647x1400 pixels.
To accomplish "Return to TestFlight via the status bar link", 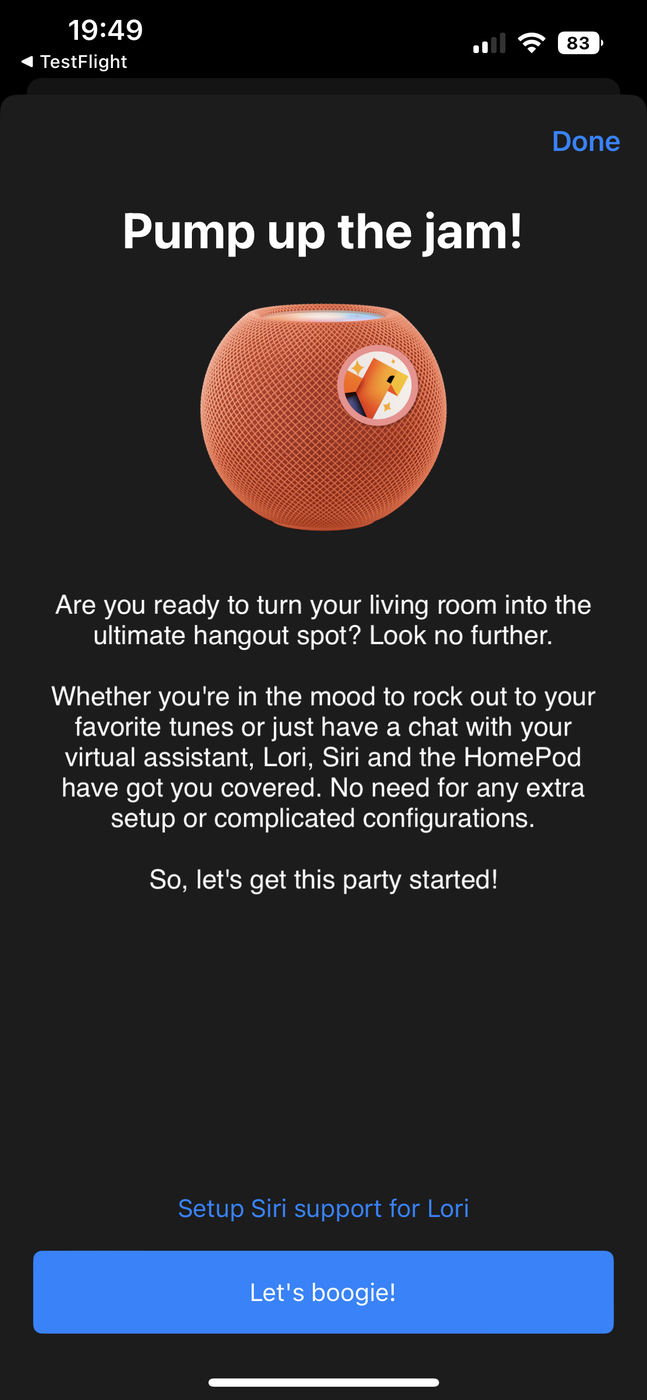I will click(74, 62).
